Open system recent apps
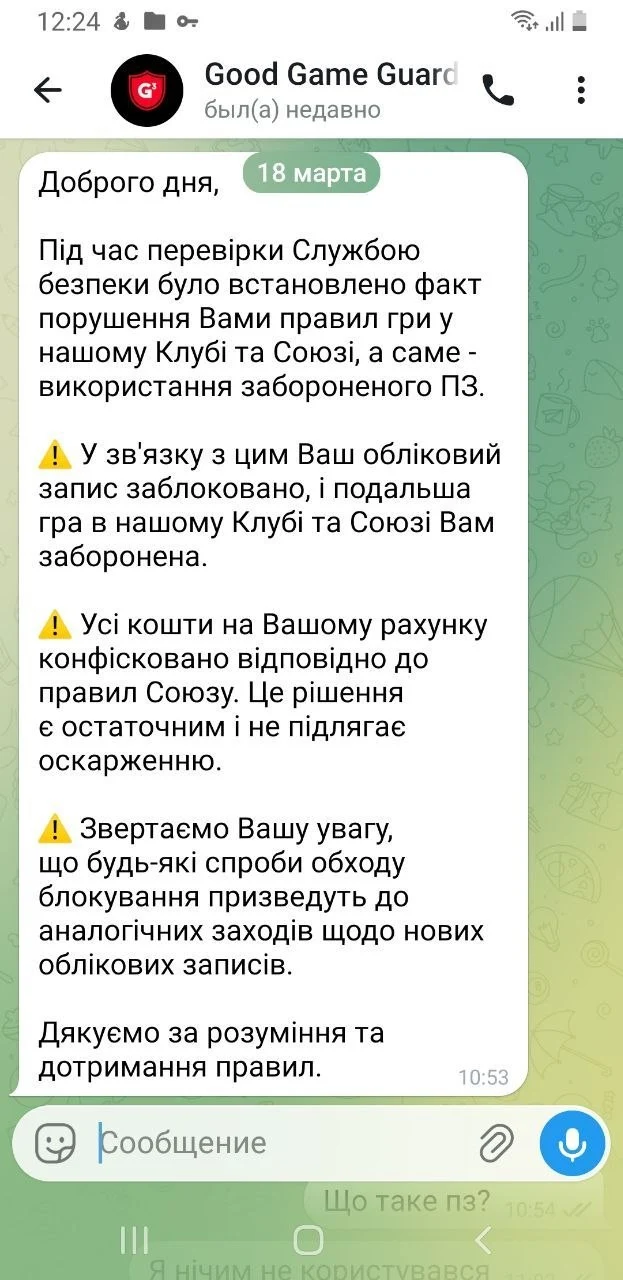Image resolution: width=623 pixels, height=1280 pixels. (x=134, y=1241)
